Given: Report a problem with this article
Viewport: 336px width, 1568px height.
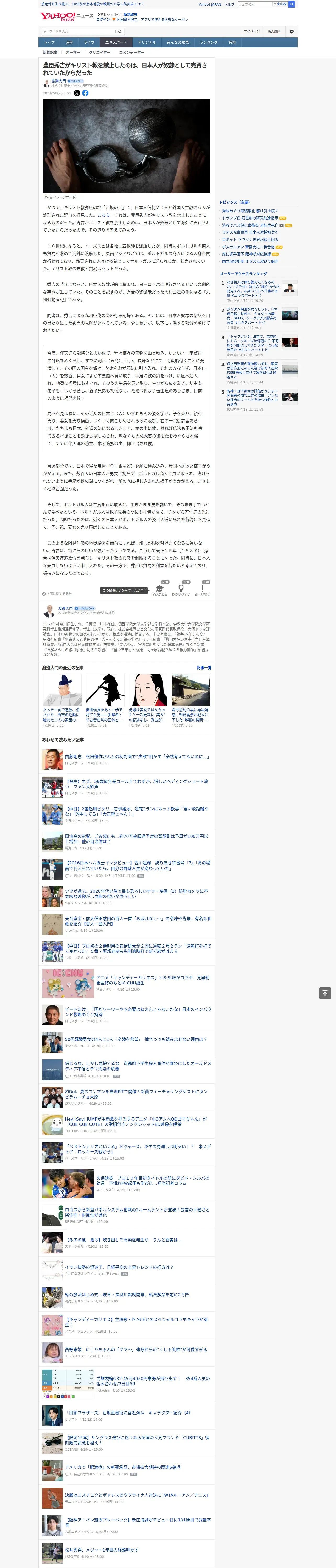Looking at the screenshot, I should tap(57, 593).
